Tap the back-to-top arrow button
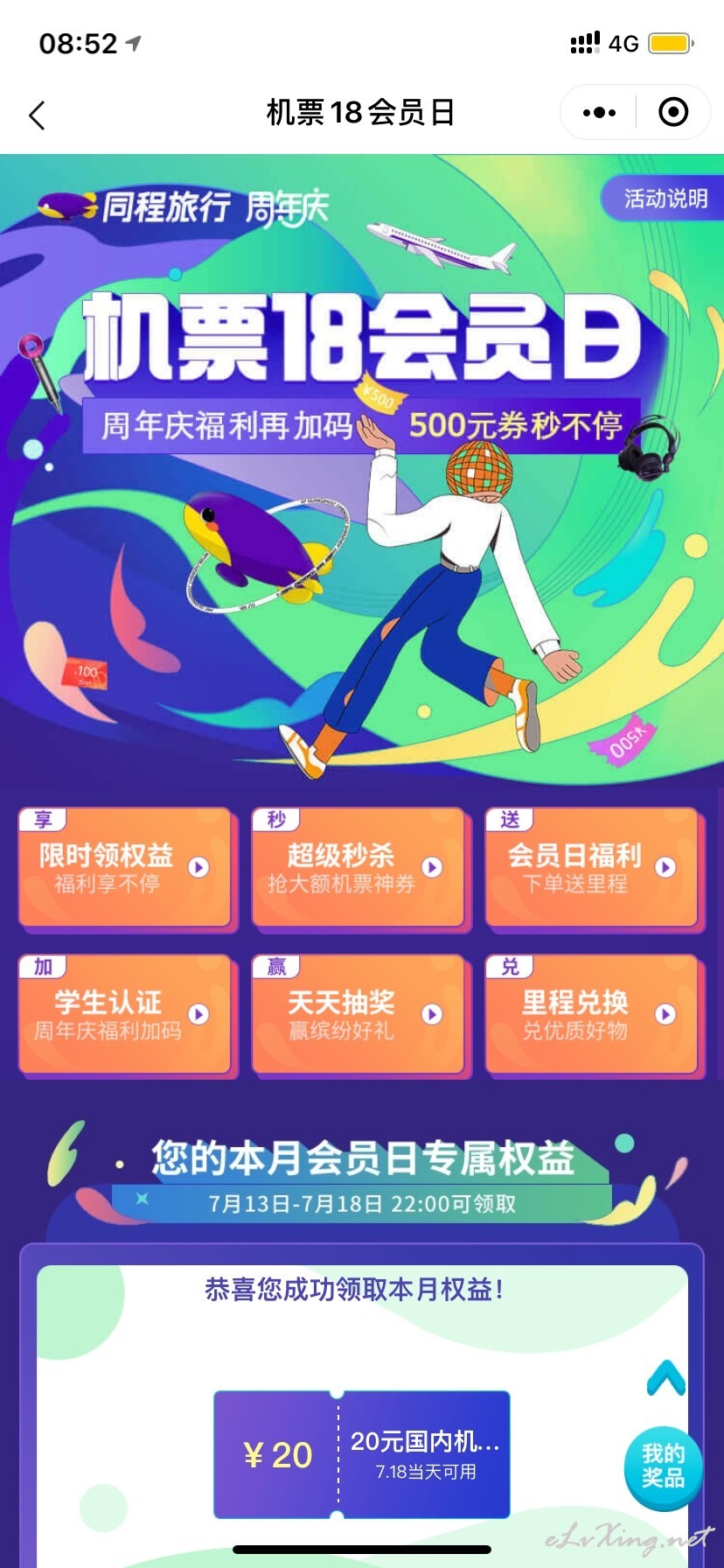This screenshot has height=1568, width=724. 665,1379
